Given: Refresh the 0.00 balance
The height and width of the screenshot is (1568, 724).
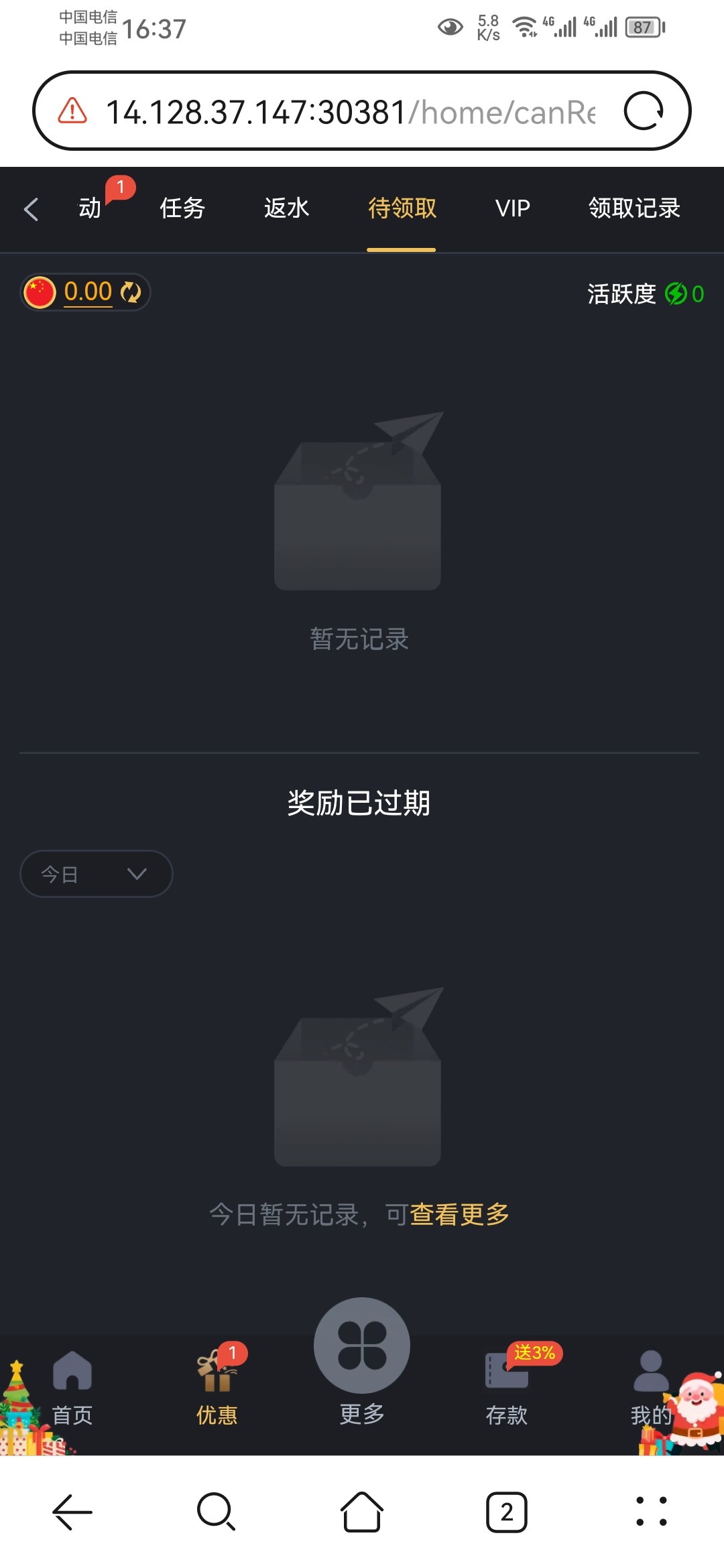Looking at the screenshot, I should pyautogui.click(x=131, y=292).
